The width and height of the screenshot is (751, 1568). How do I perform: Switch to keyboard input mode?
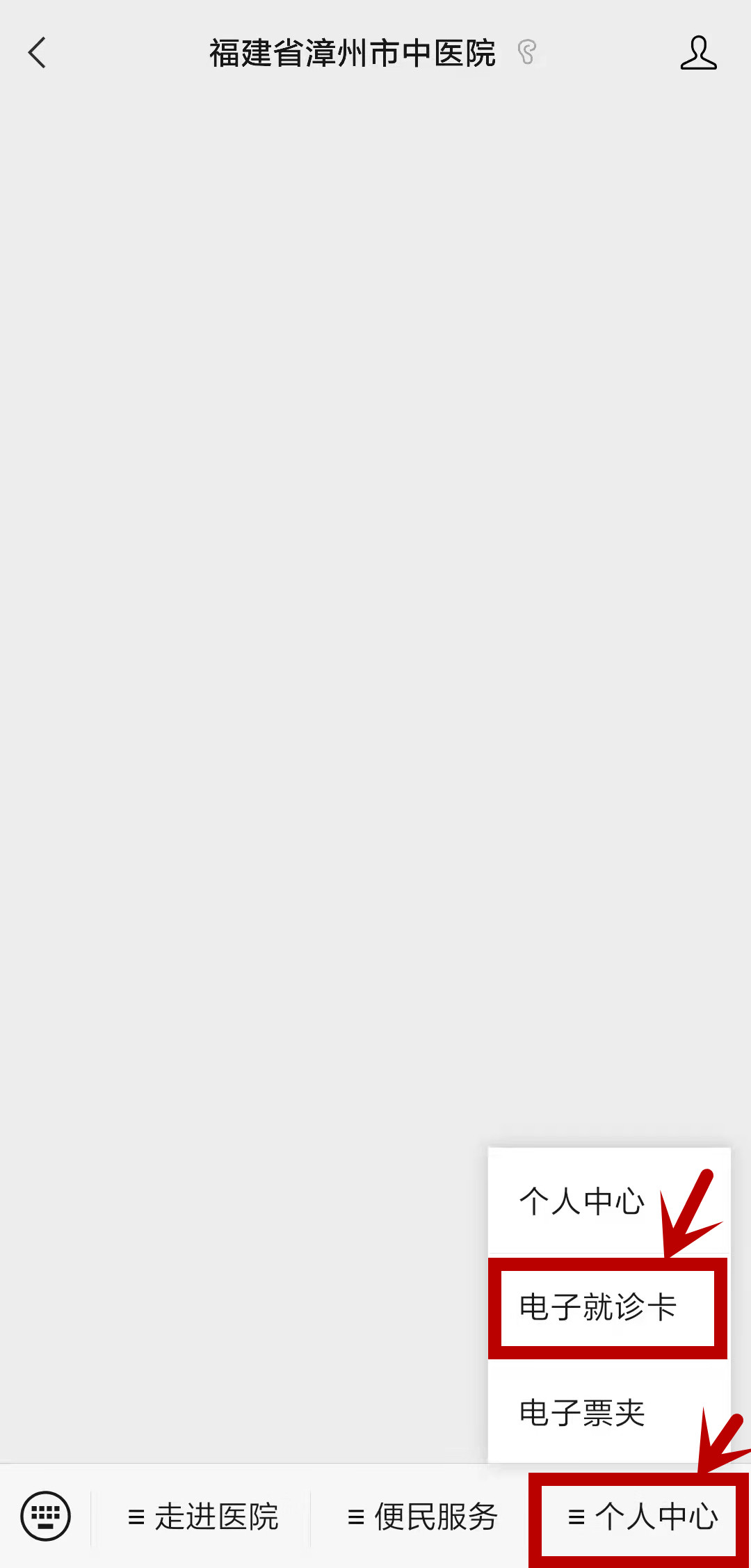pyautogui.click(x=46, y=1516)
